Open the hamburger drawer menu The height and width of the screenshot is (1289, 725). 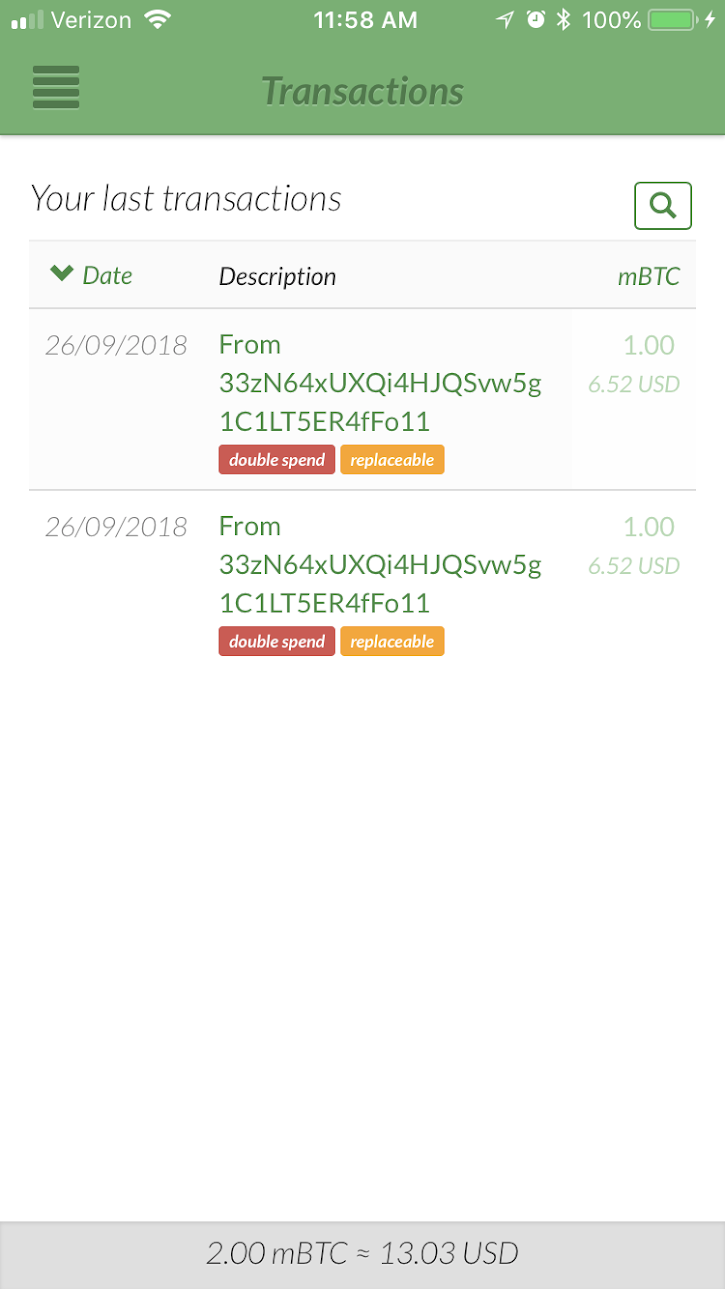pos(56,87)
